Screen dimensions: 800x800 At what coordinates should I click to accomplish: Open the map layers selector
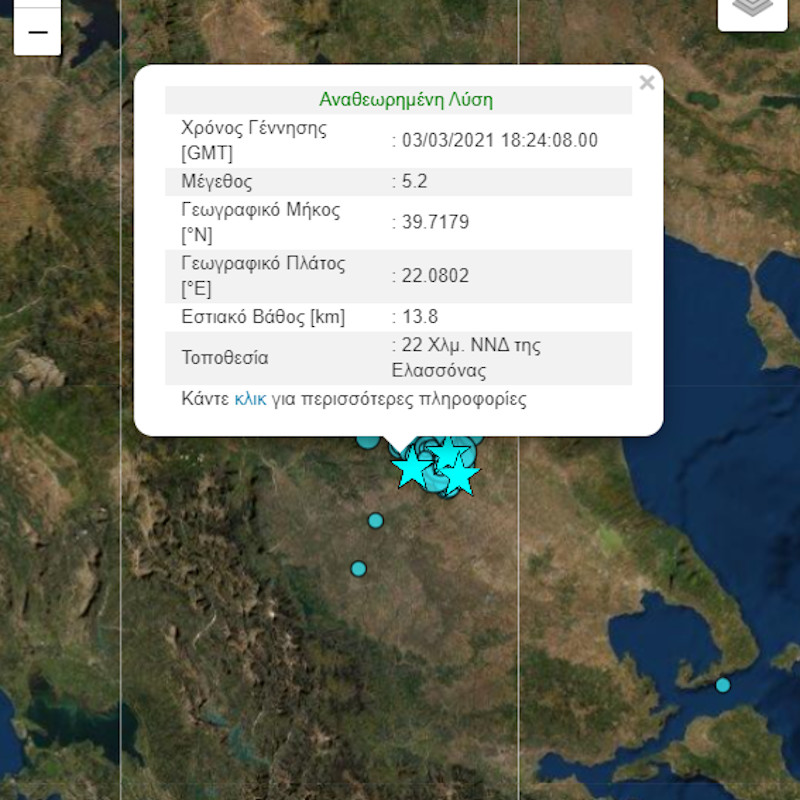752,8
